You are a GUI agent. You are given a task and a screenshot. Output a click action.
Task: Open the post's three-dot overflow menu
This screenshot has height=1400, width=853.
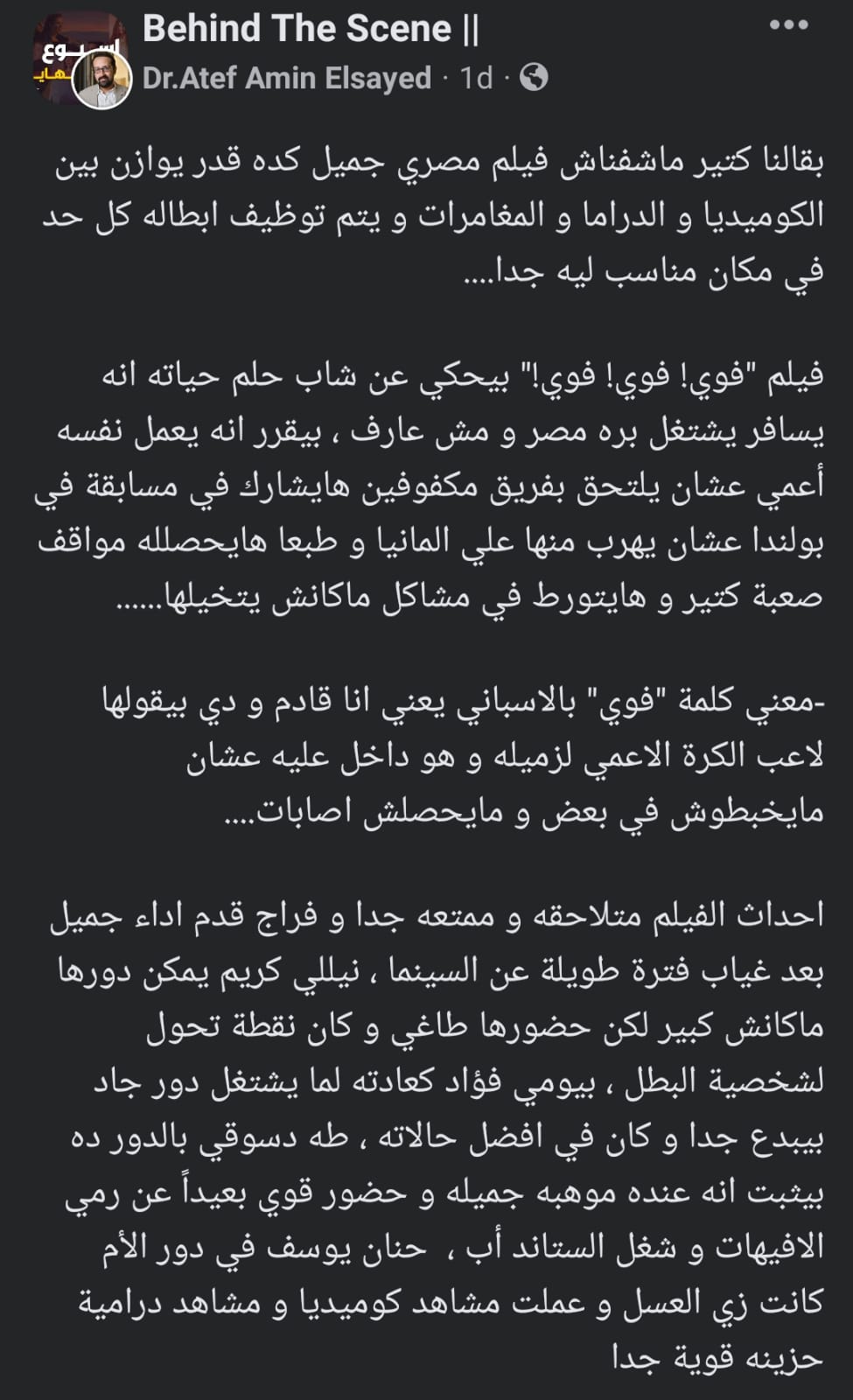(x=788, y=25)
